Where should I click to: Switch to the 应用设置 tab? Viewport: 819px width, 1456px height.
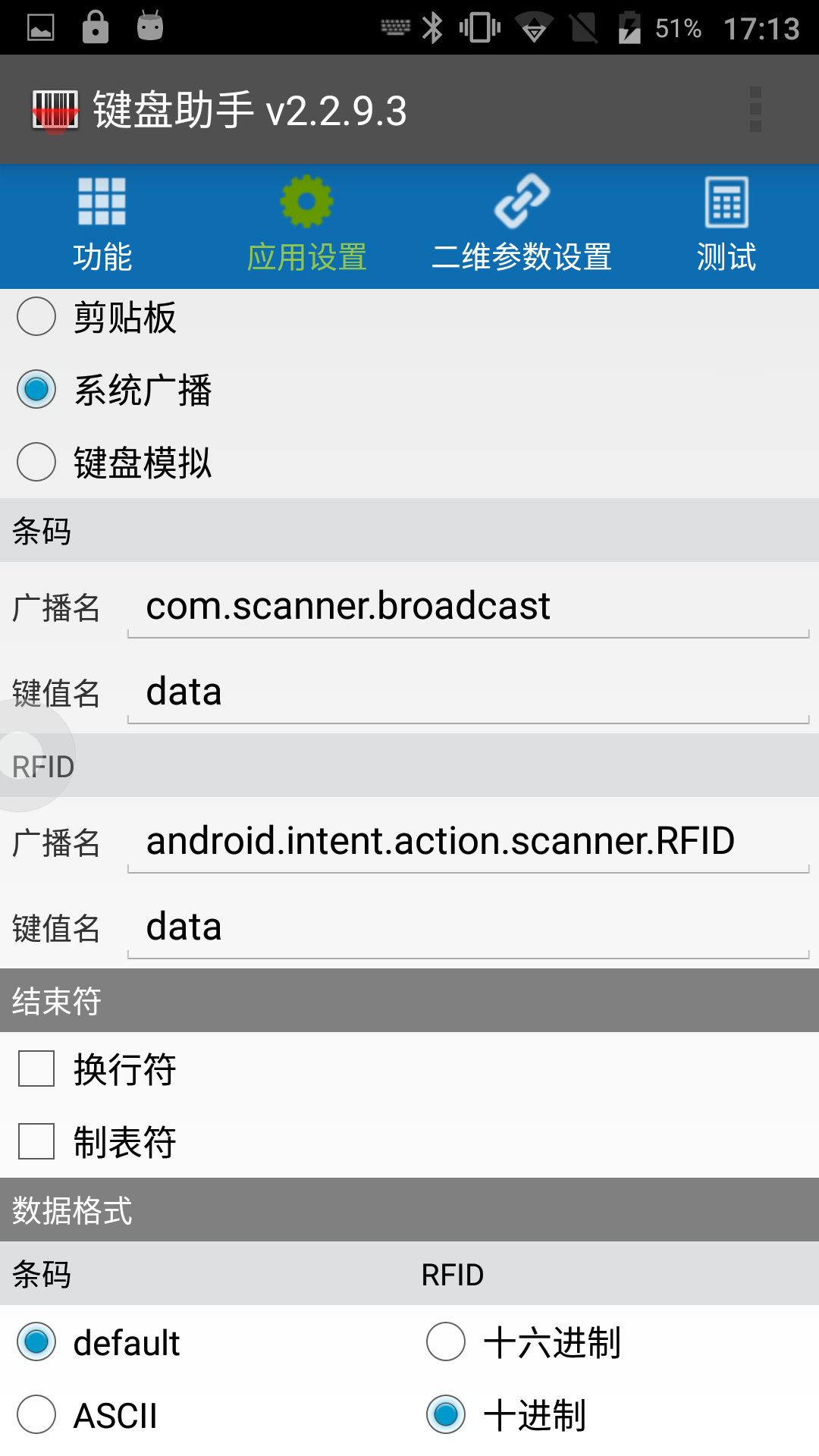[306, 226]
